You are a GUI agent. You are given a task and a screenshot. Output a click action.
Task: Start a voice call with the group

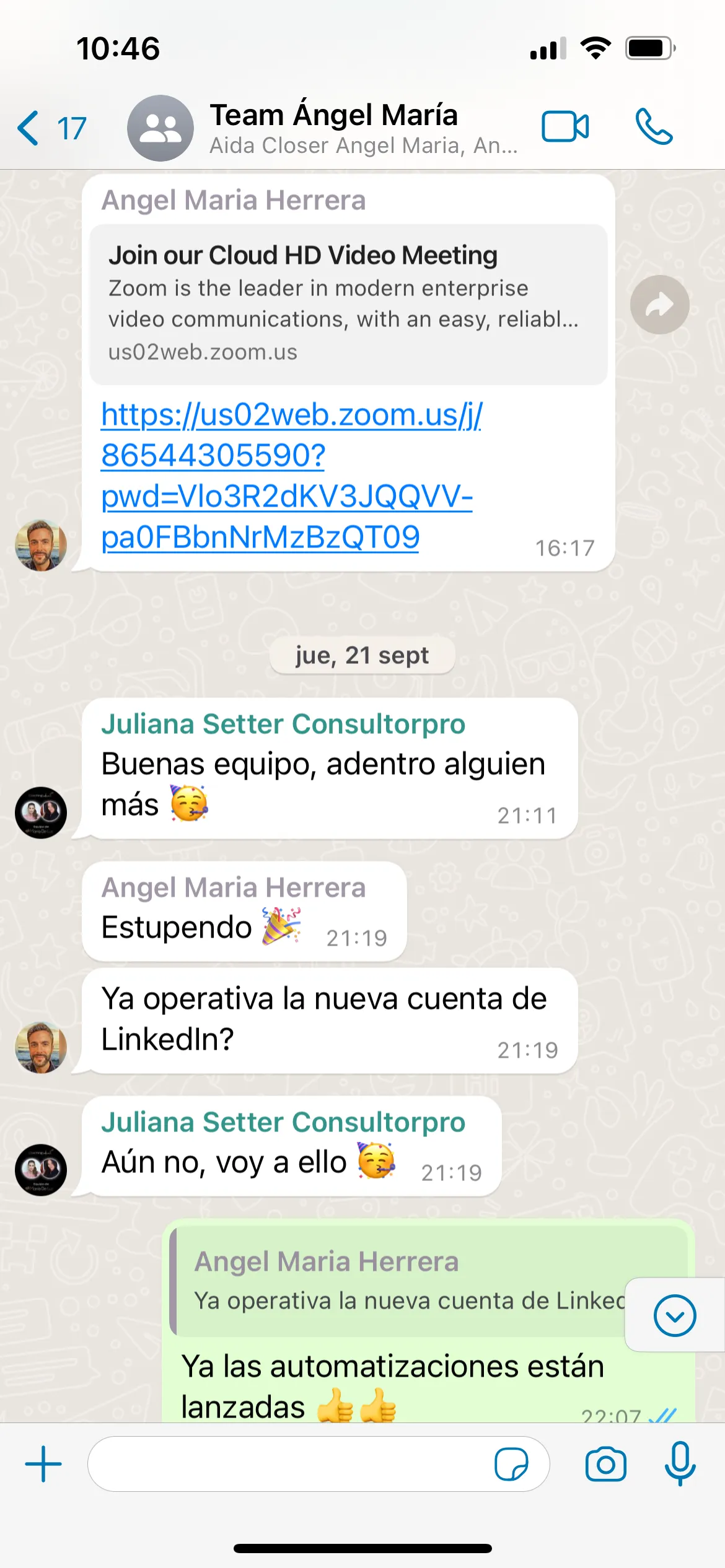click(654, 127)
